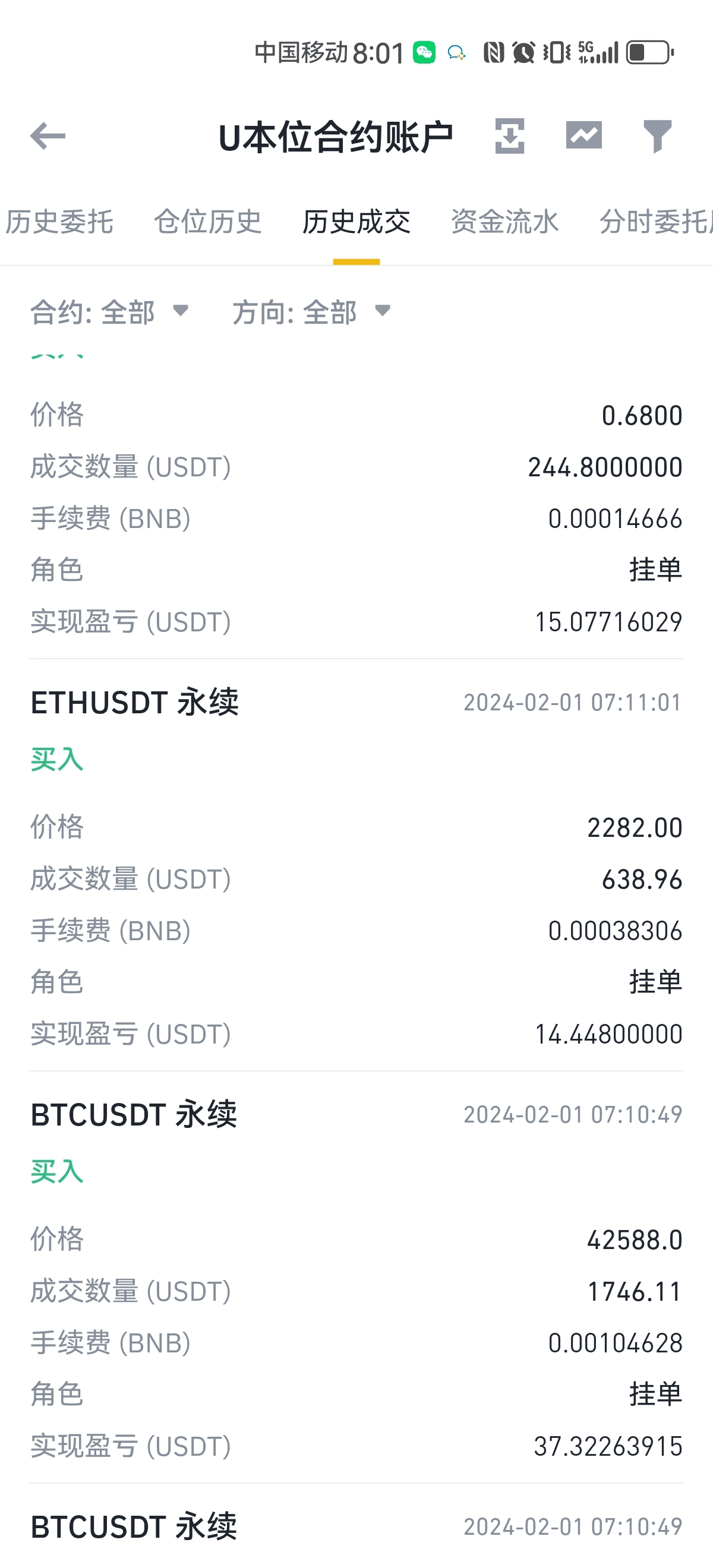
Task: Open the chart analysis icon
Action: point(584,135)
